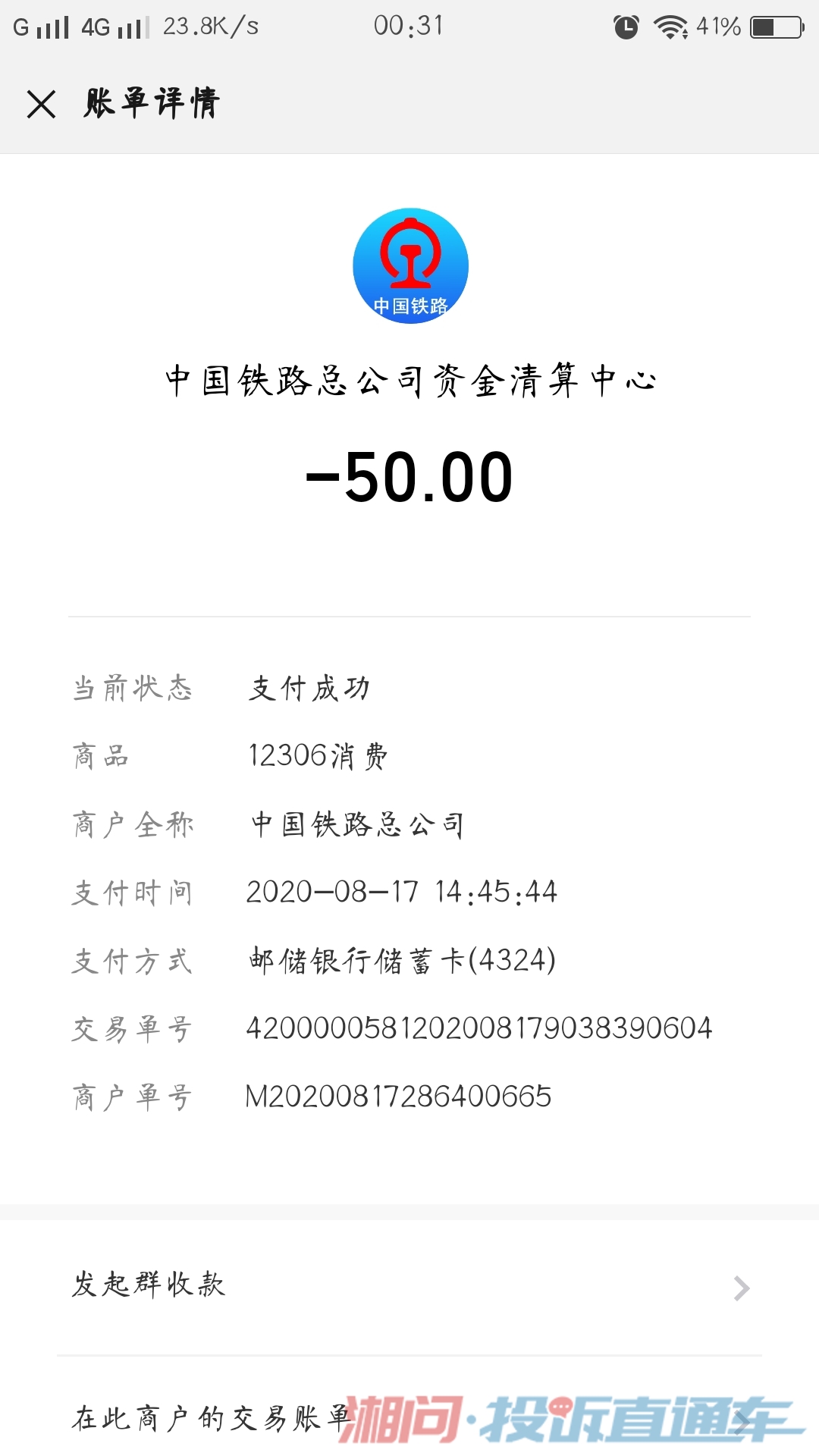Viewport: 819px width, 1456px height.
Task: Close the 账单详情 page
Action: [x=42, y=104]
